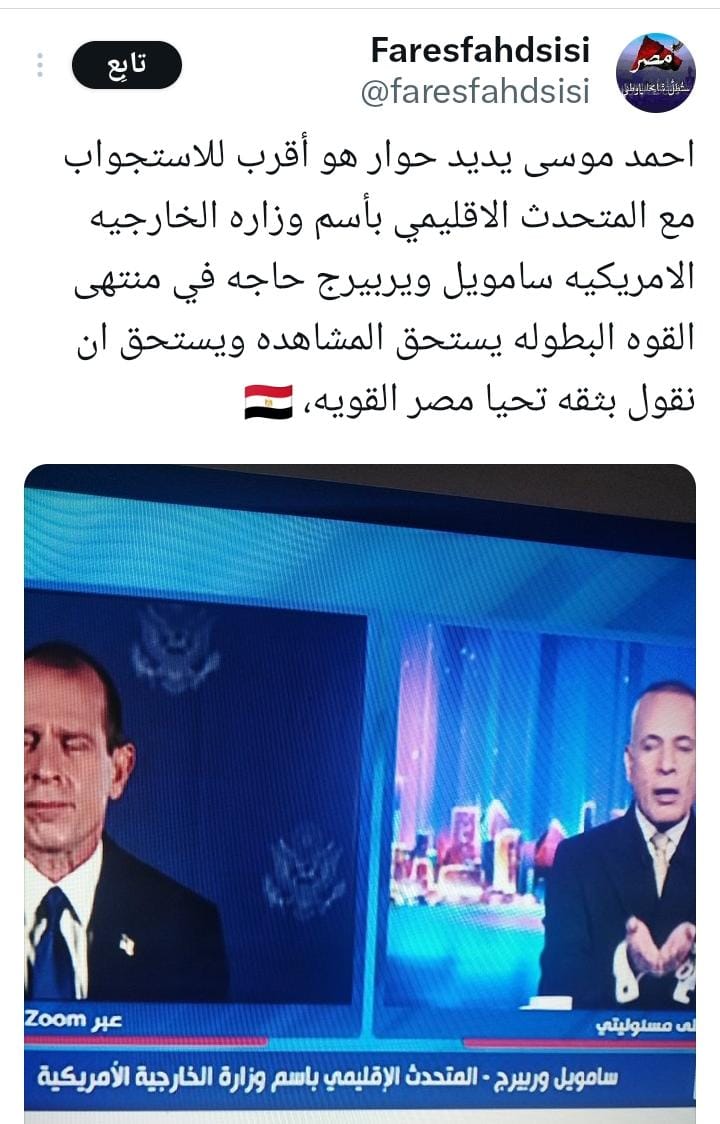720x1124 pixels.
Task: Open the @faresfahdsisi handle
Action: (474, 92)
